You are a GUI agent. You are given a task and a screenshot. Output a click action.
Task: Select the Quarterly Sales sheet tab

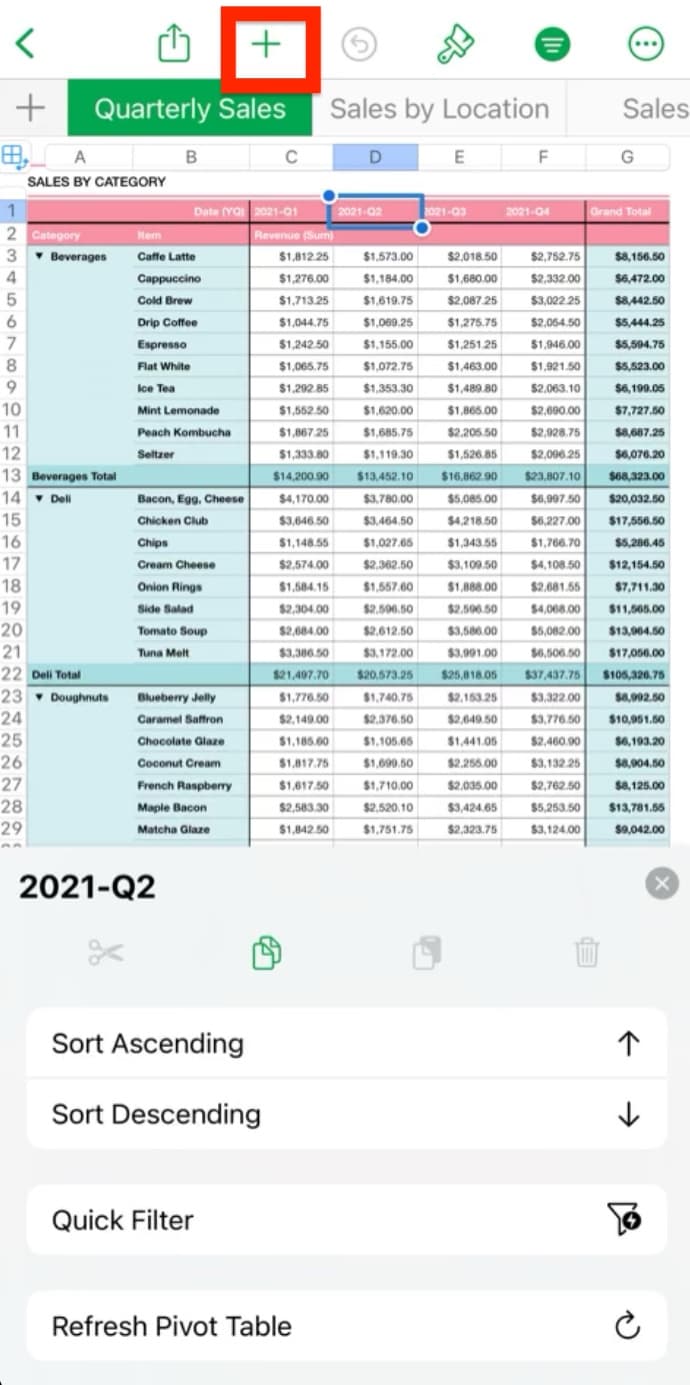click(190, 108)
